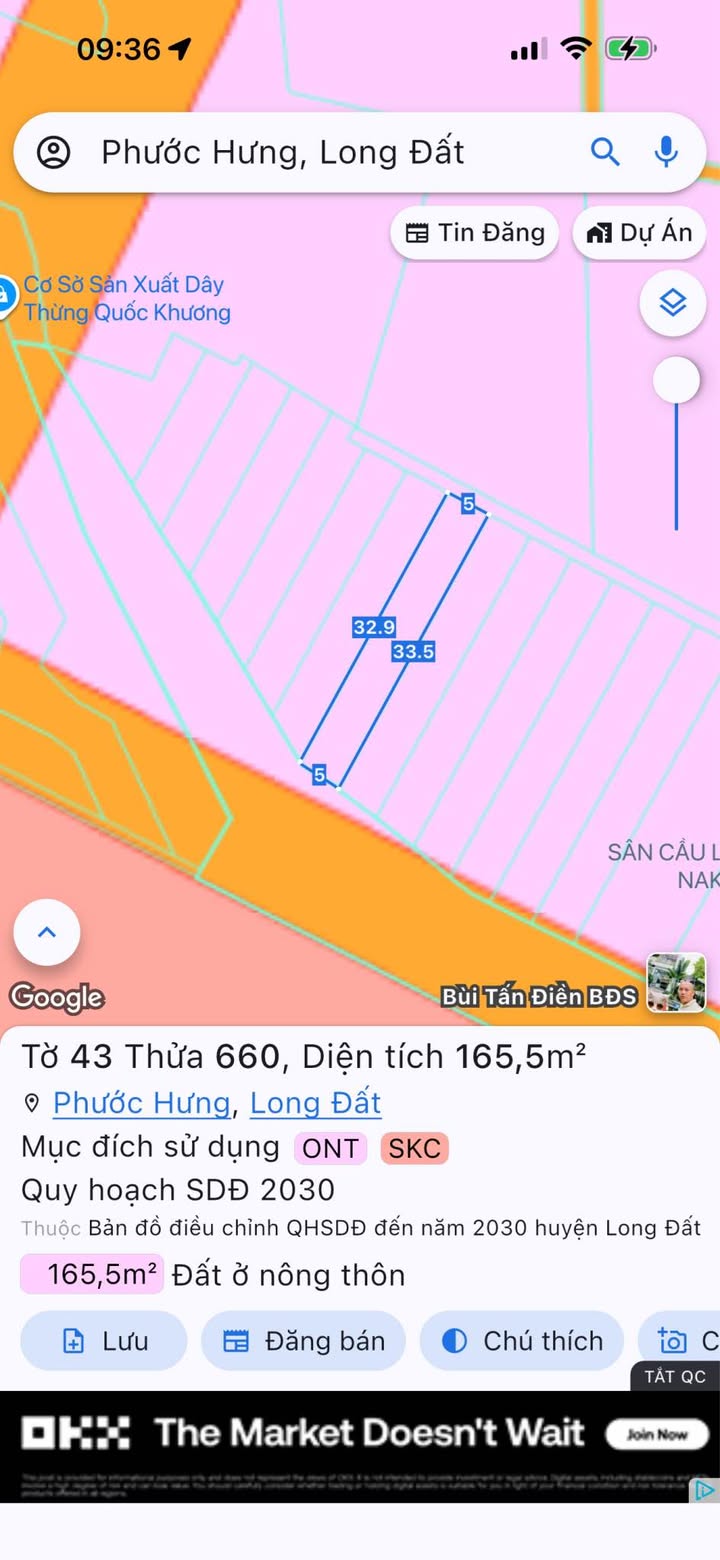The image size is (720, 1560).
Task: Tap the Đăng bán button
Action: [304, 1341]
